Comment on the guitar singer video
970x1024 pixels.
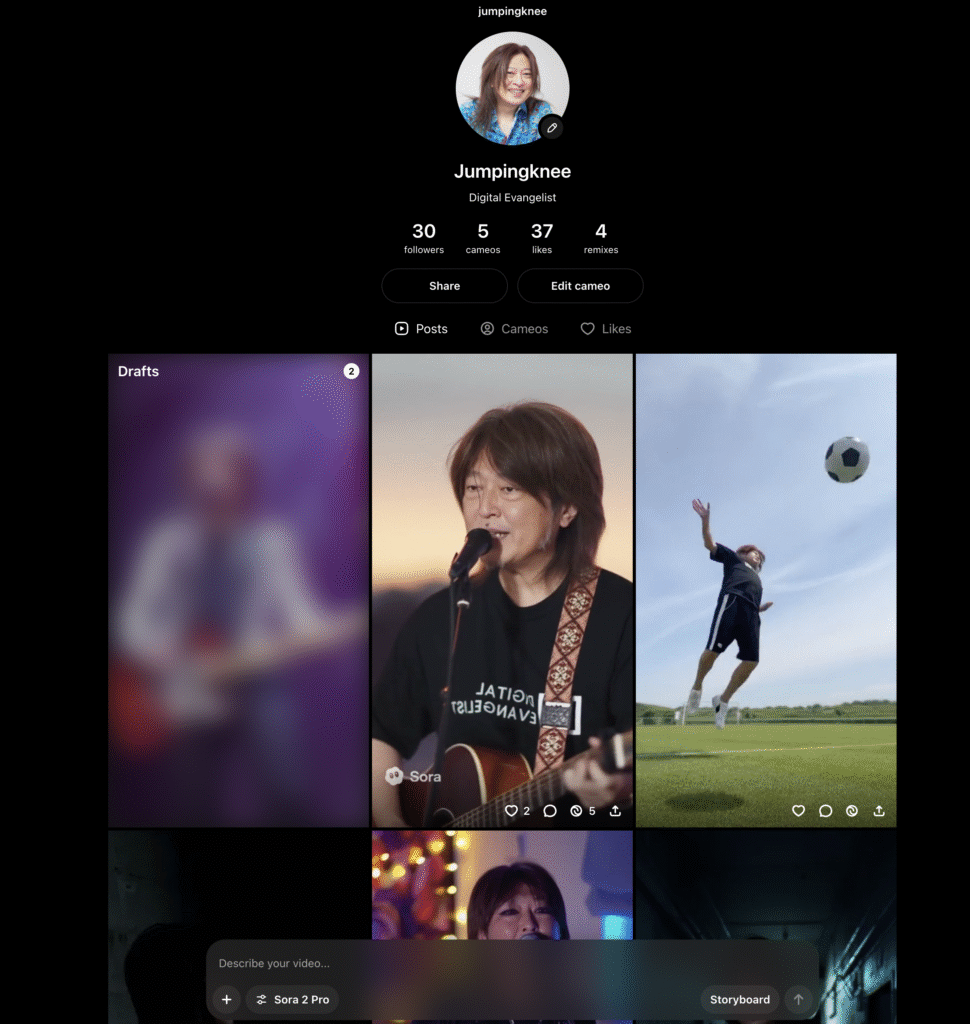click(550, 811)
